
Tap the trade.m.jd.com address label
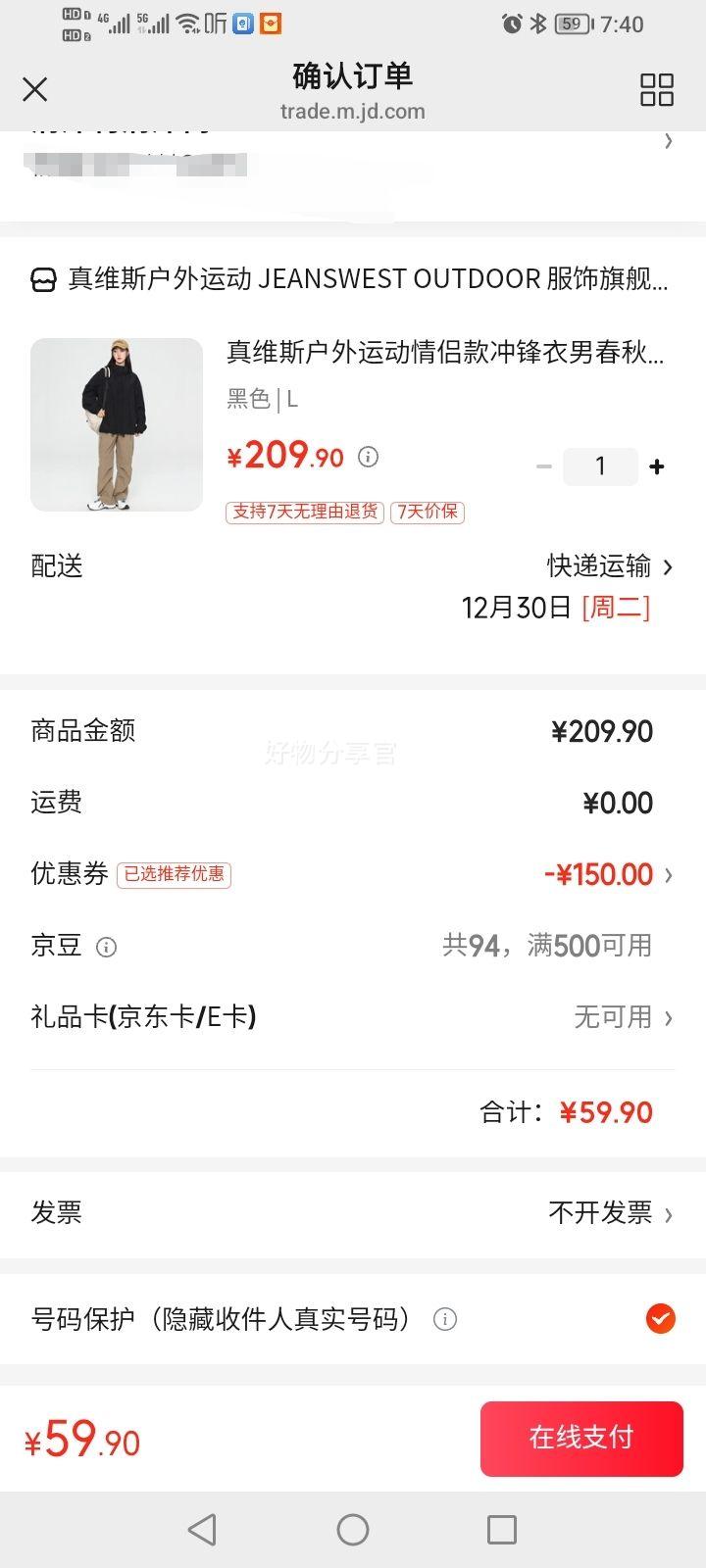(353, 111)
